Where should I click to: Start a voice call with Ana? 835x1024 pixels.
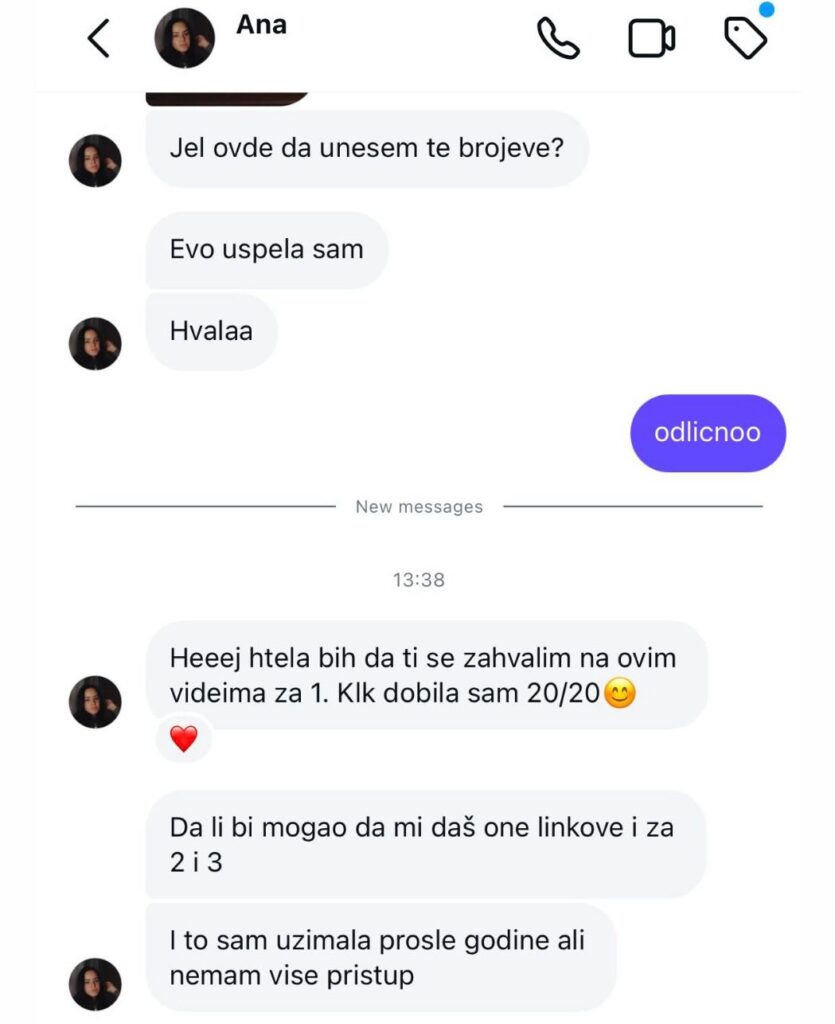558,39
